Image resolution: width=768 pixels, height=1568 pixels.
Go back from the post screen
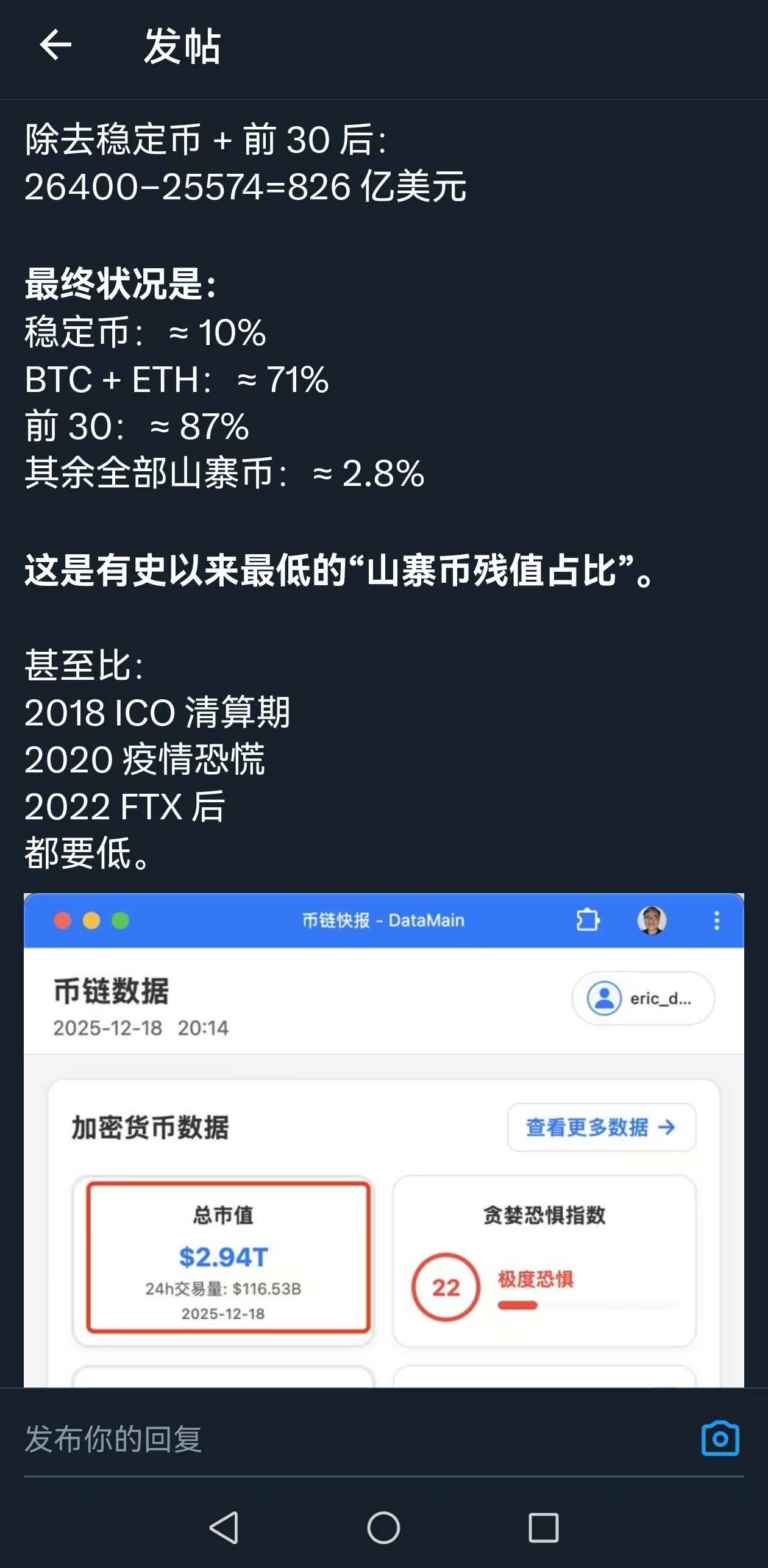(x=55, y=46)
